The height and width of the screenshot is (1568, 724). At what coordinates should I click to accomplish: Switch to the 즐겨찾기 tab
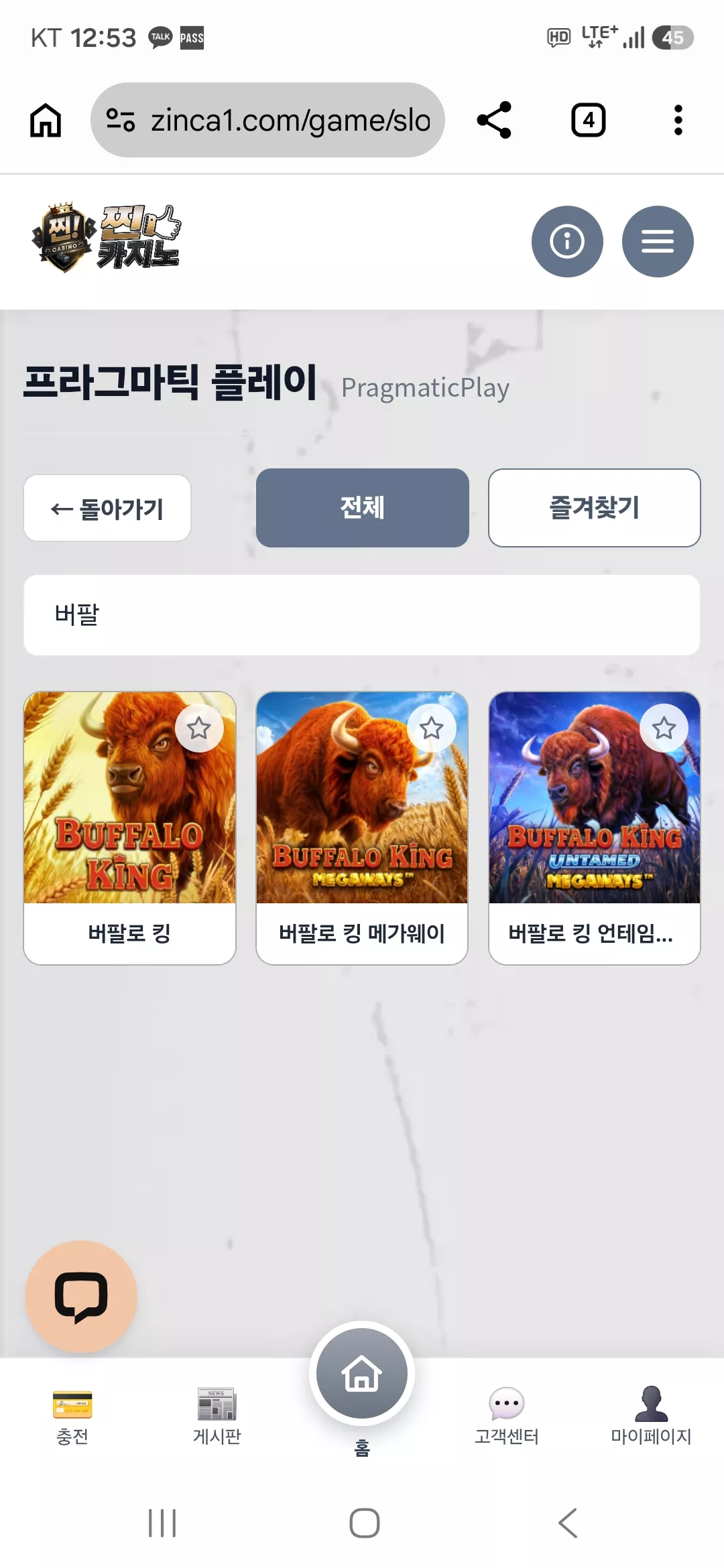click(595, 508)
